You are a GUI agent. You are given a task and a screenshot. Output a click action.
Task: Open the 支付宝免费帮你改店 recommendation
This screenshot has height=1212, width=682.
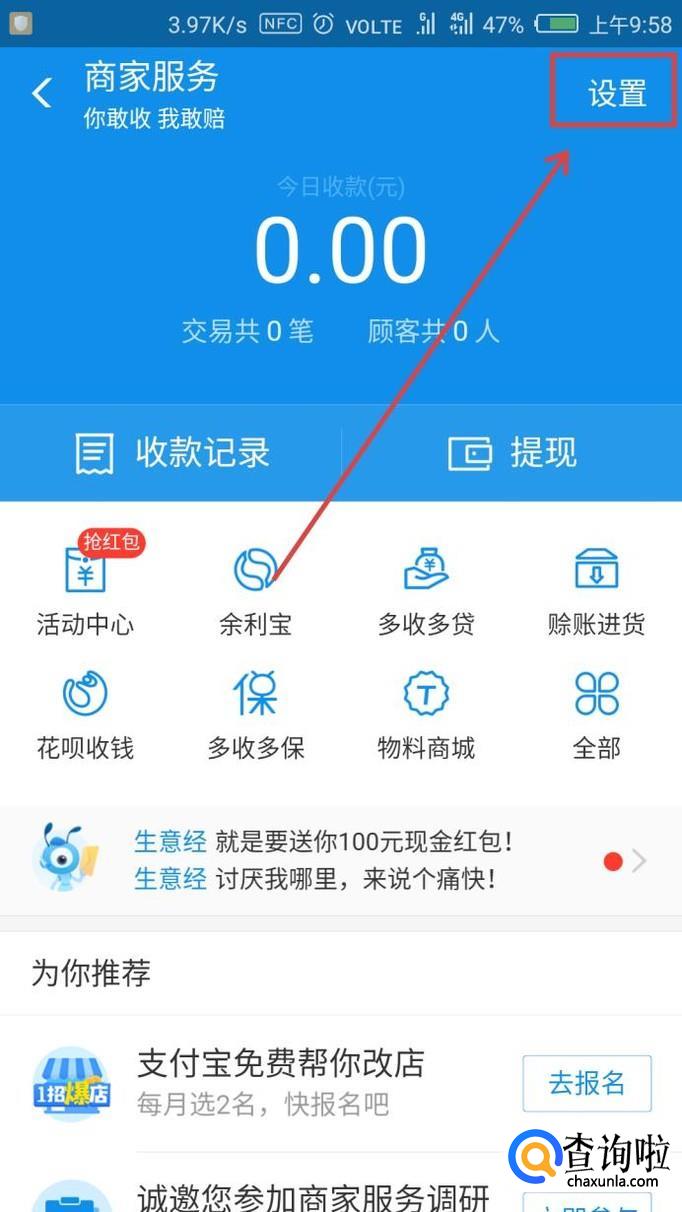[x=280, y=1082]
